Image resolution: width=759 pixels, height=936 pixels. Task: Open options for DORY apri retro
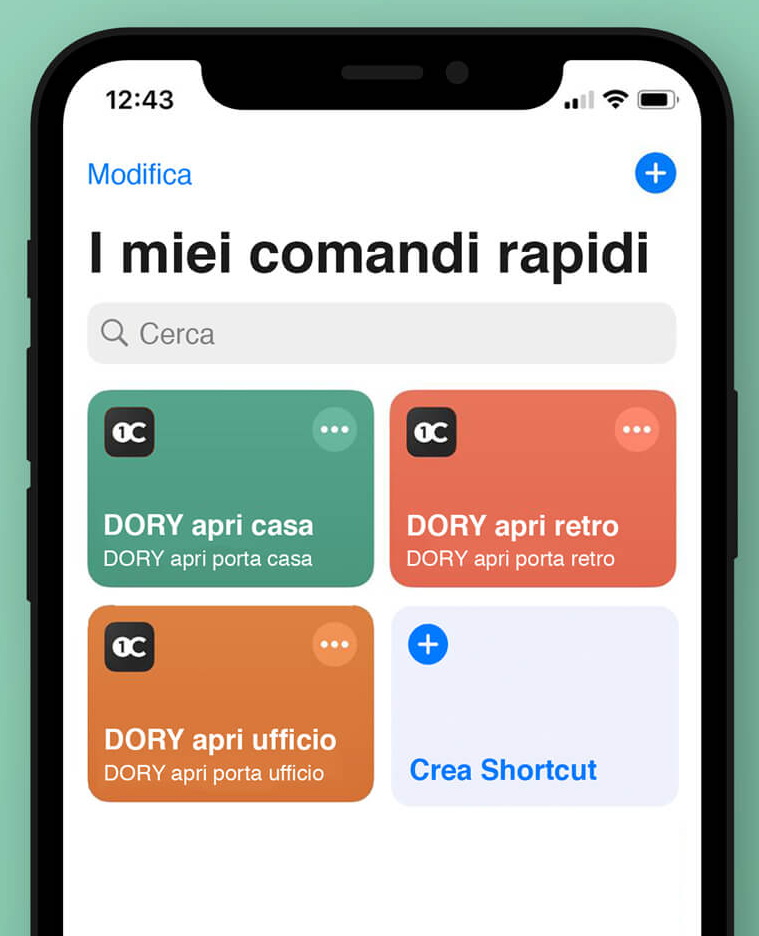[x=636, y=430]
